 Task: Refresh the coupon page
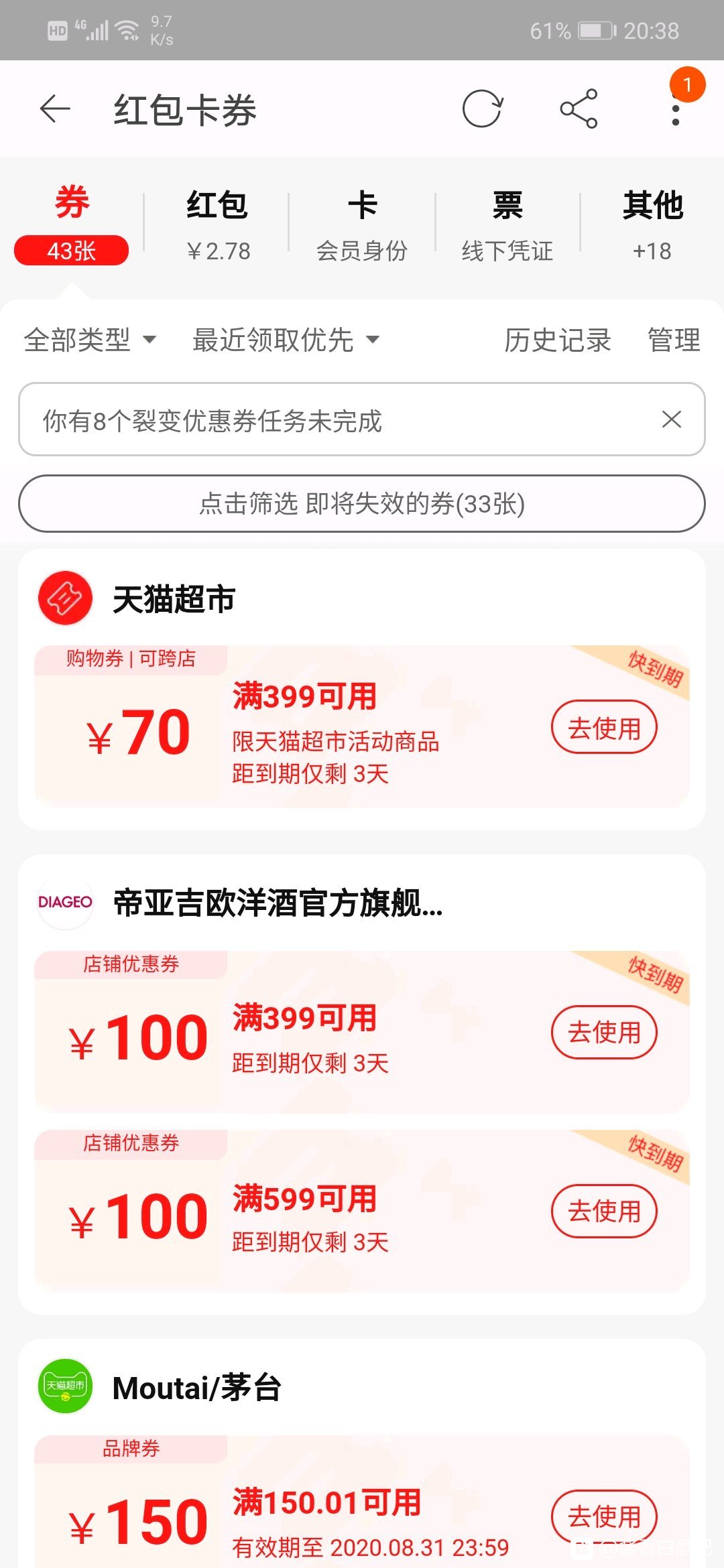click(x=482, y=109)
